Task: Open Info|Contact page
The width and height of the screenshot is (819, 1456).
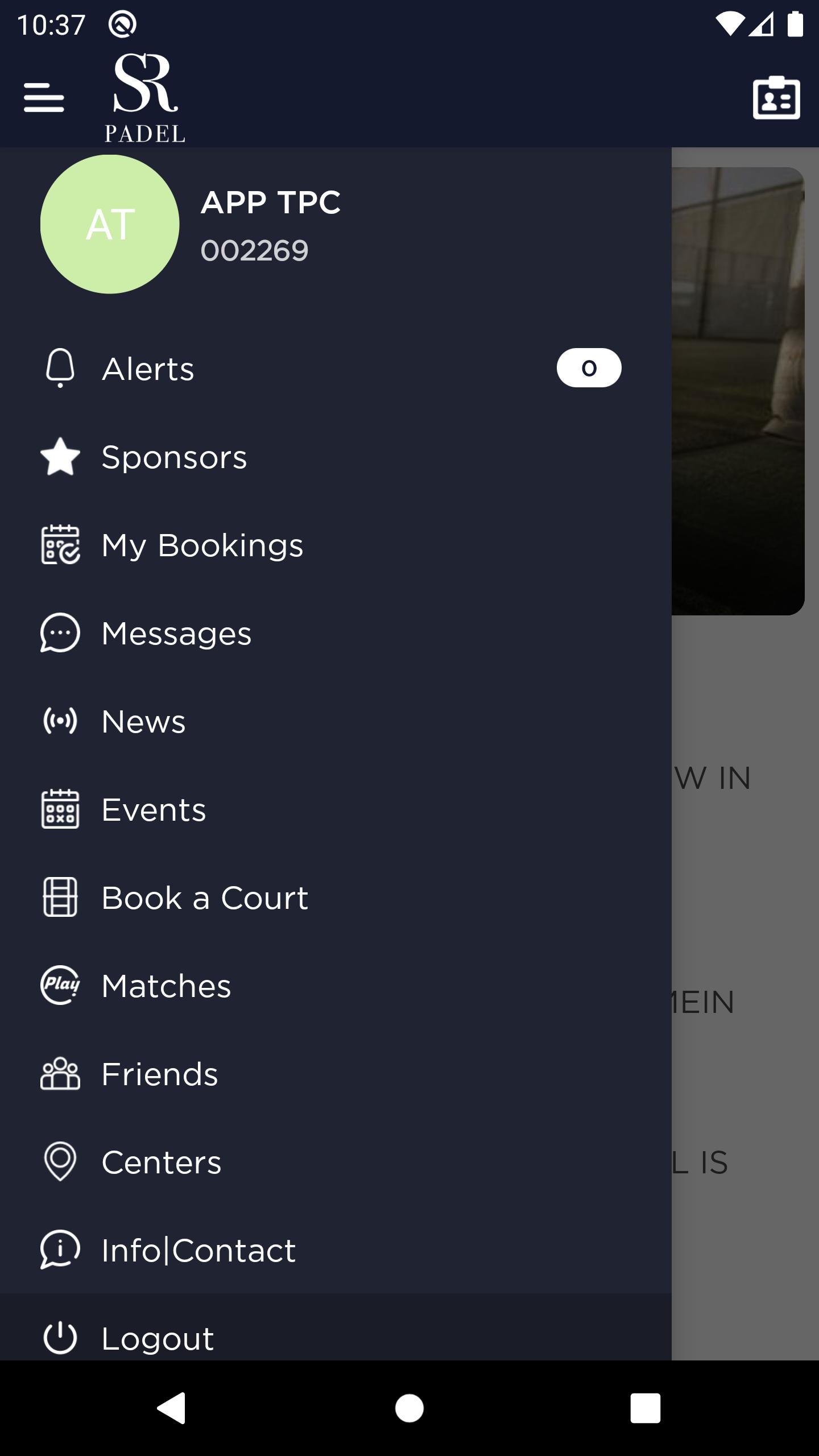Action: [198, 1250]
